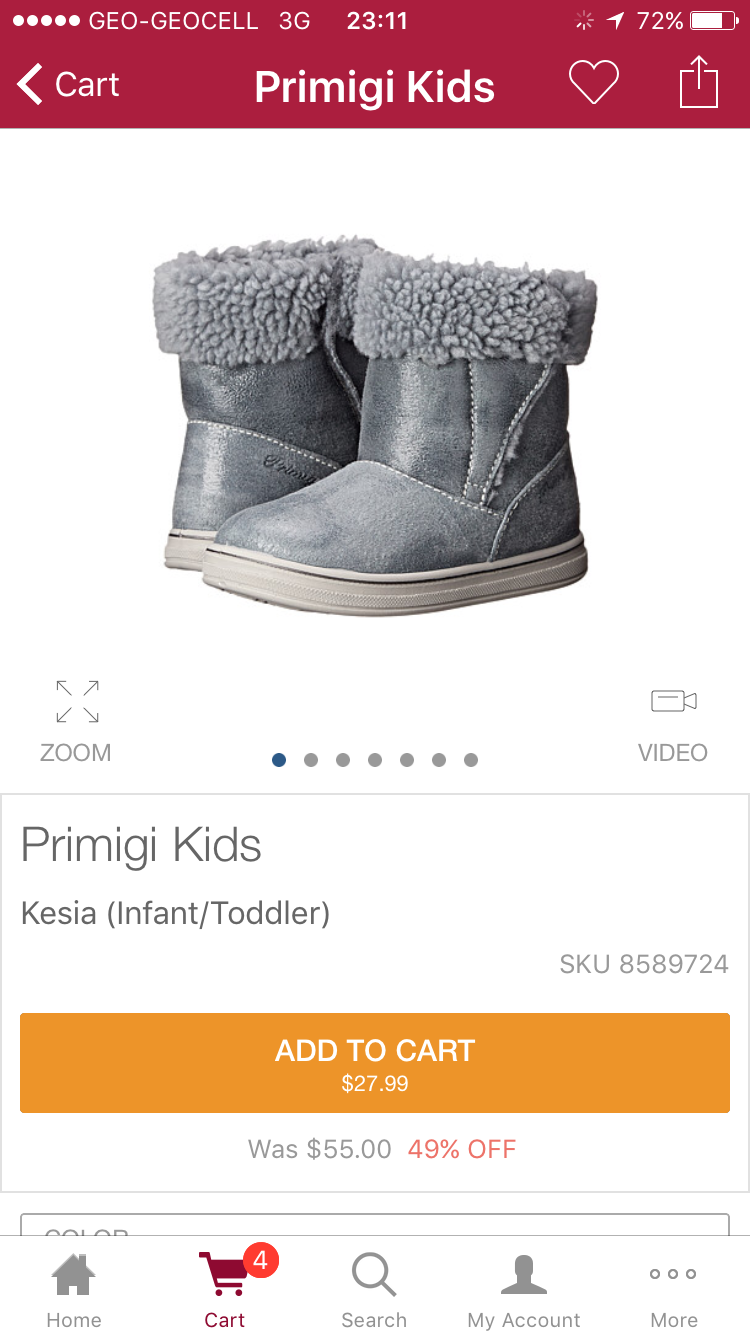Open the boots product image
This screenshot has width=750, height=1334.
point(375,425)
